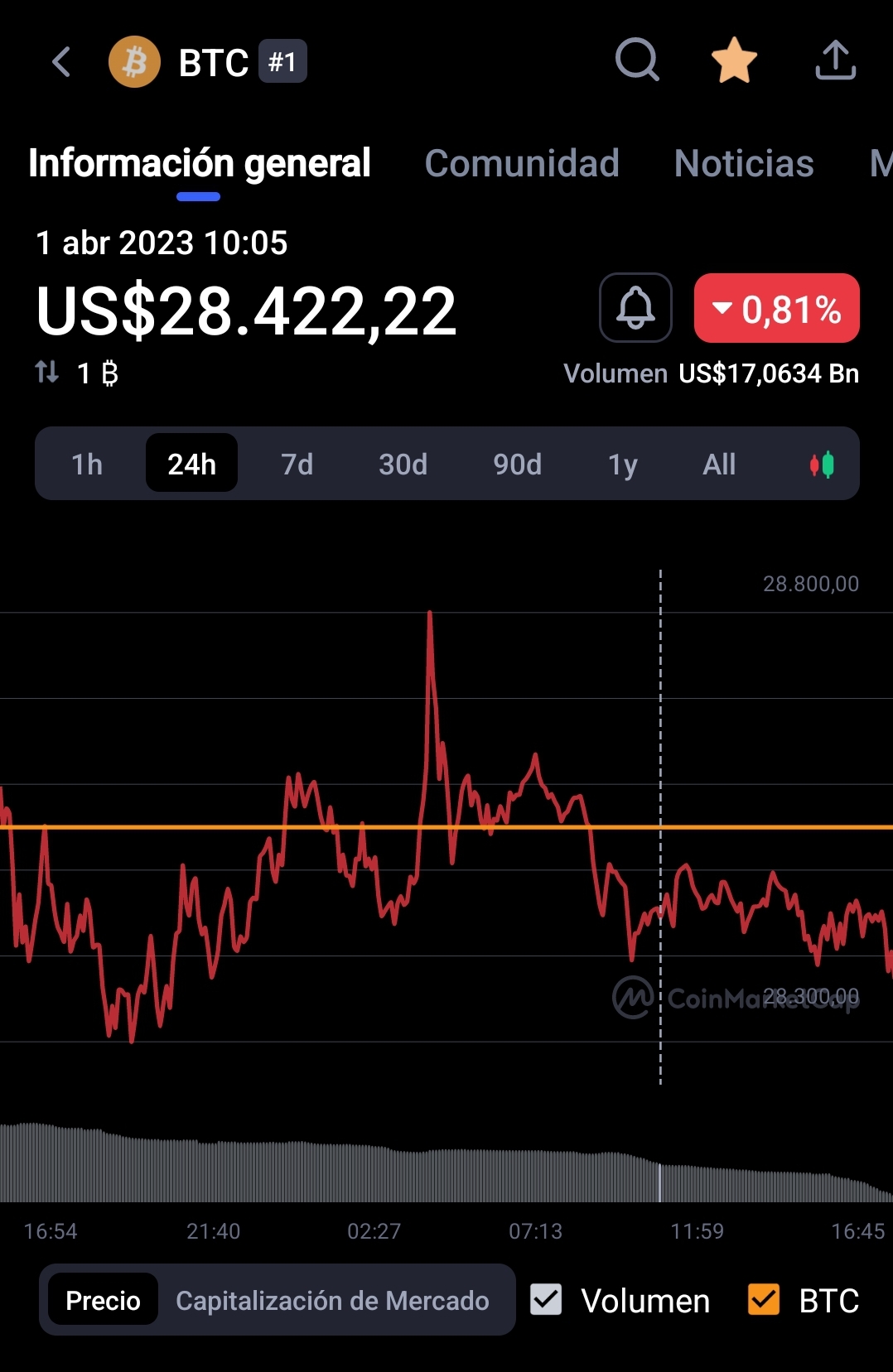View the 1y chart range
Viewport: 893px width, 1372px height.
pos(623,464)
